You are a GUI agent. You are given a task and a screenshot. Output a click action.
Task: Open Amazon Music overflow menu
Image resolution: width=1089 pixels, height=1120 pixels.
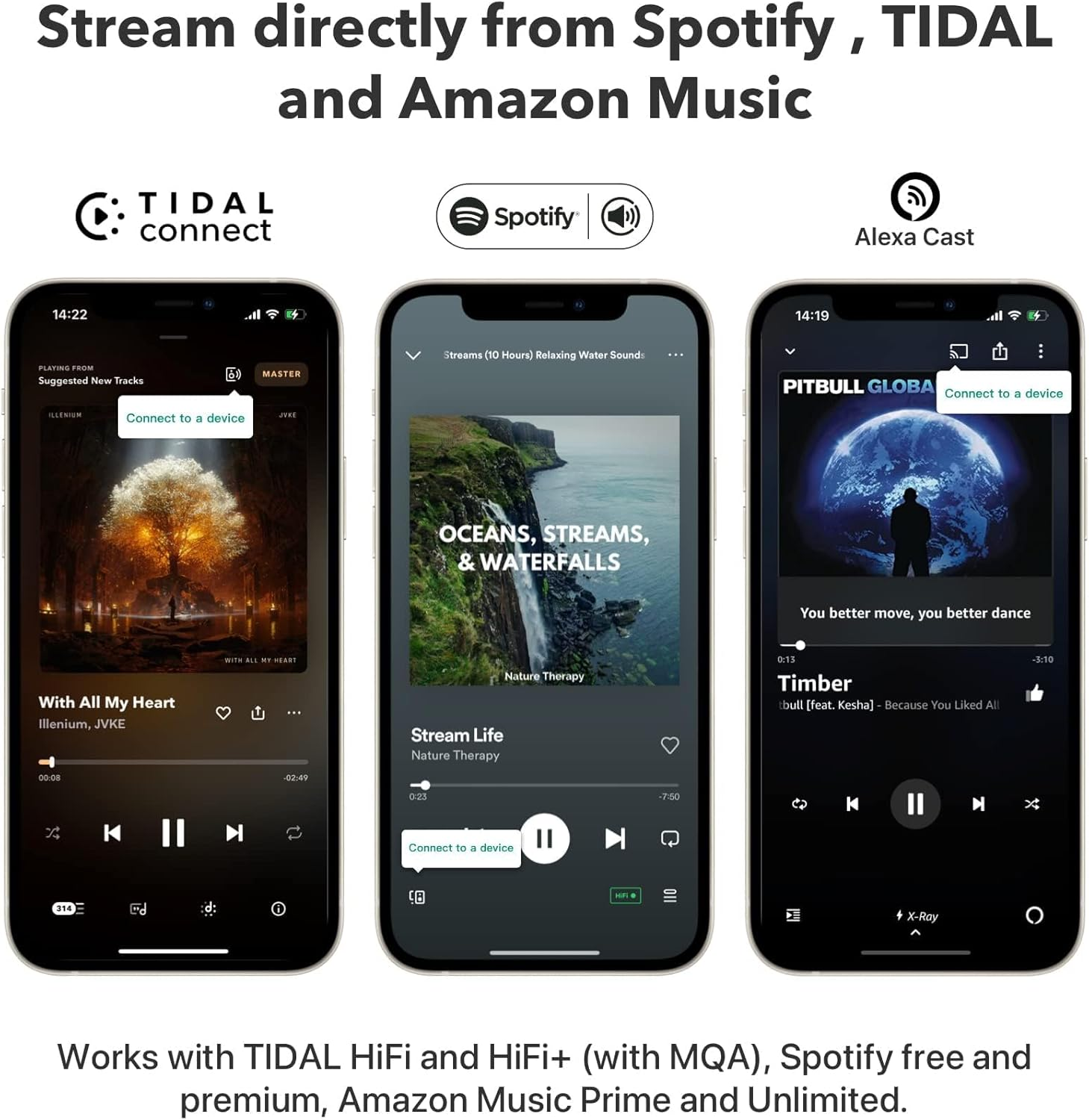tap(1041, 352)
